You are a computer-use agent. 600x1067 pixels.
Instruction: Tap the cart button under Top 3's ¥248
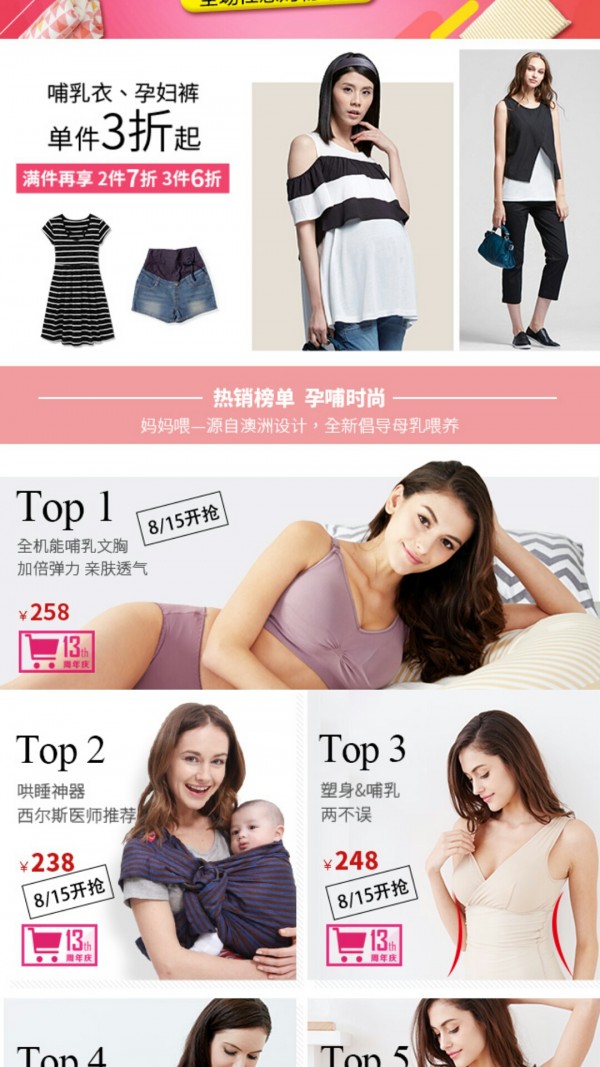tap(363, 945)
